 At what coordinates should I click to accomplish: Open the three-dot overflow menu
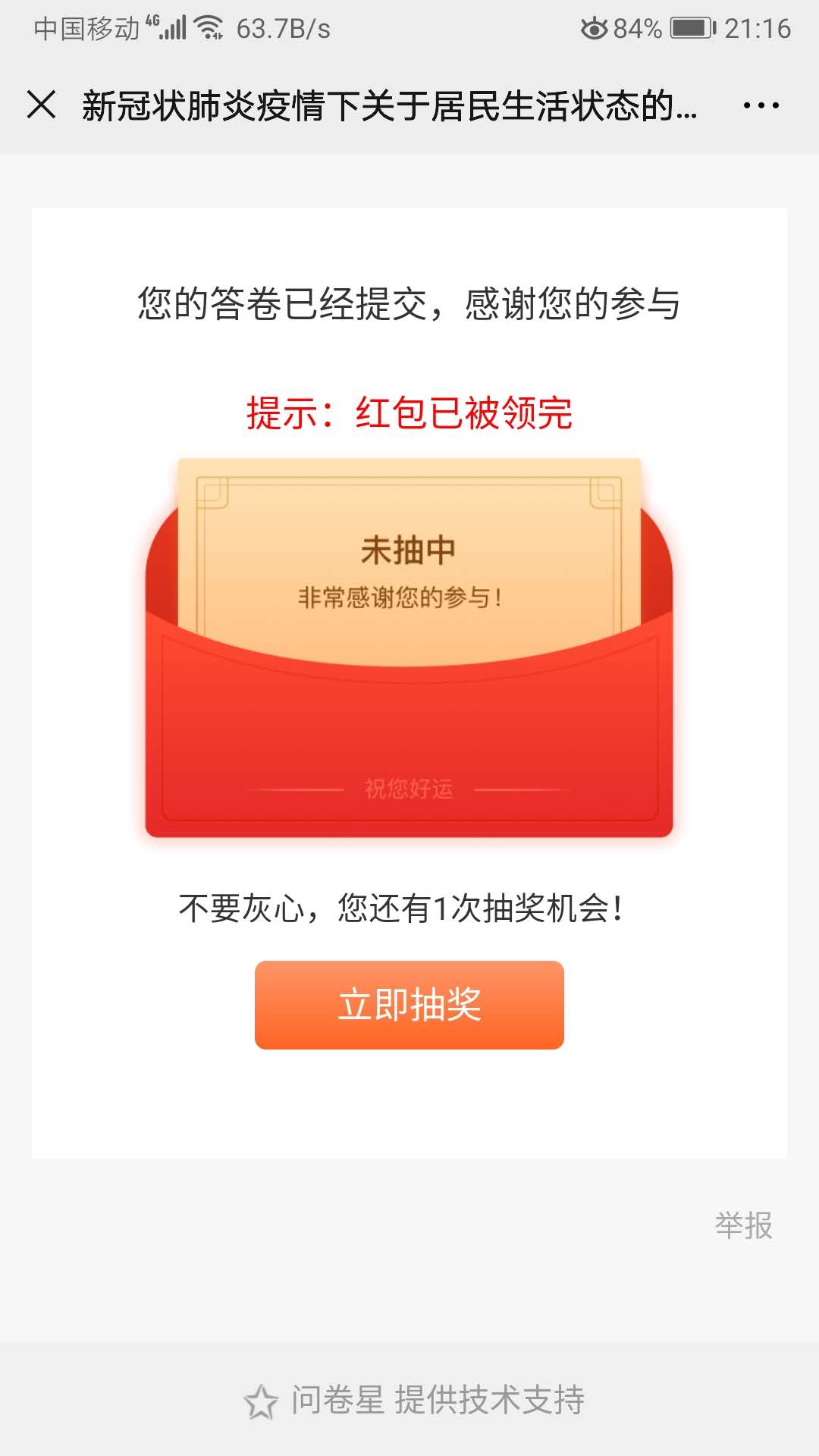click(x=761, y=105)
